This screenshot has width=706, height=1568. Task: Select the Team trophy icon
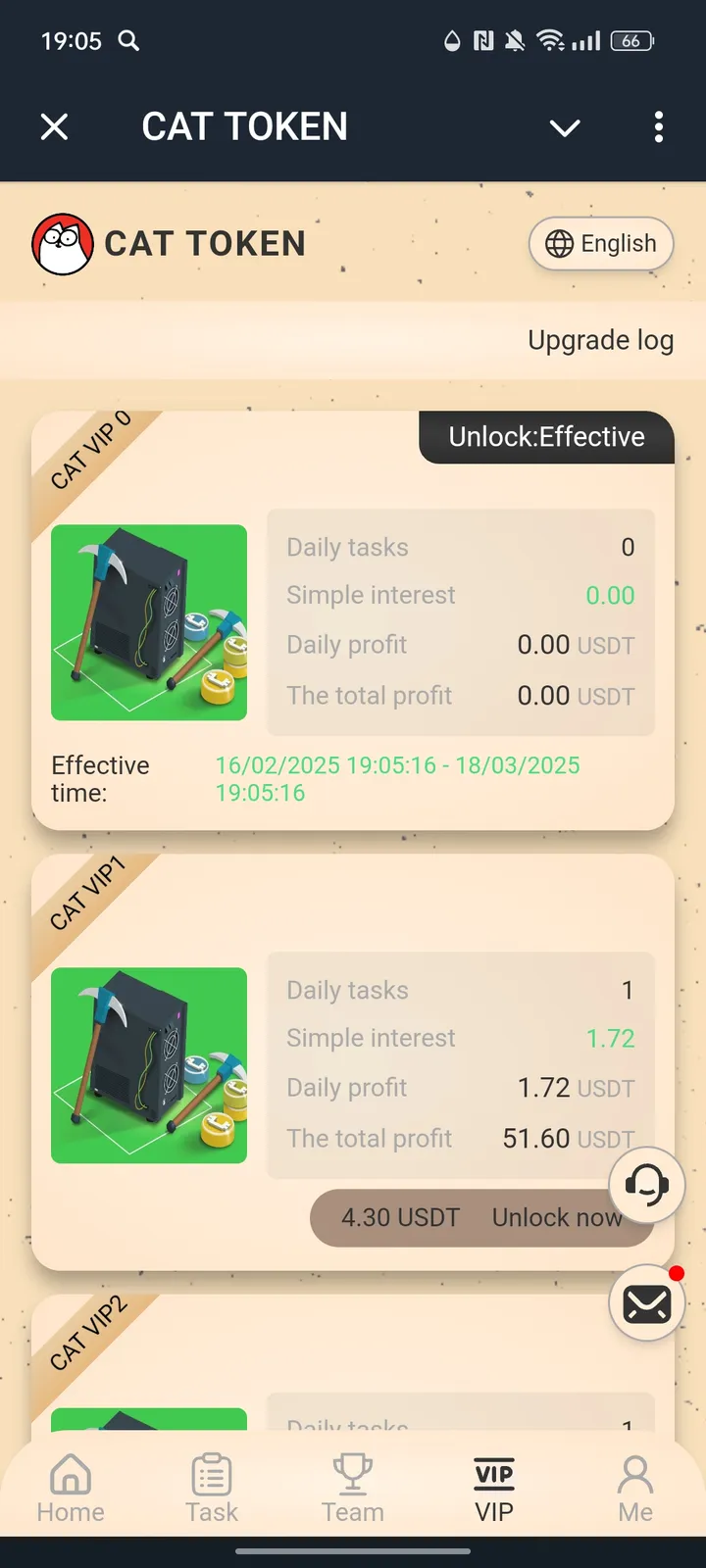[352, 1473]
